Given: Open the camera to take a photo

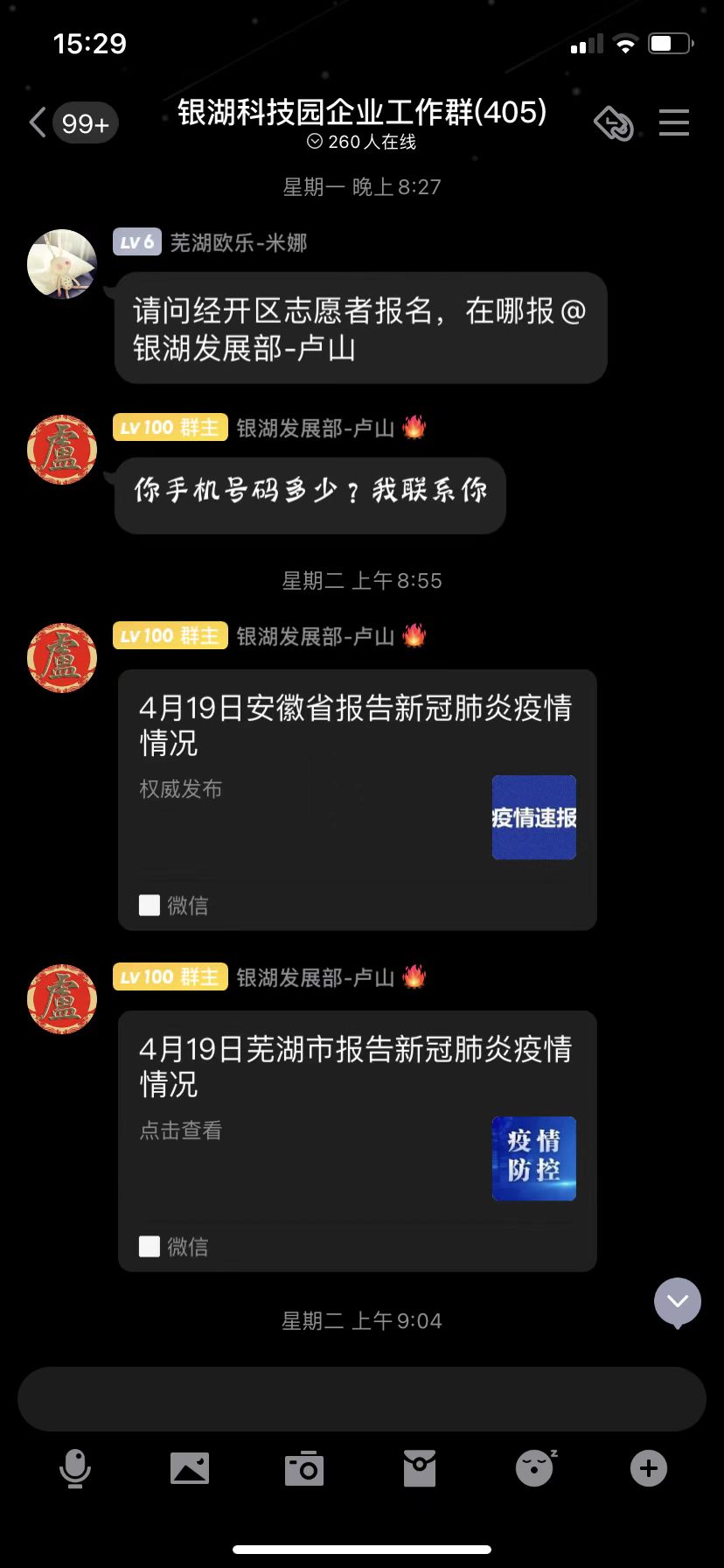Looking at the screenshot, I should pos(304,1468).
